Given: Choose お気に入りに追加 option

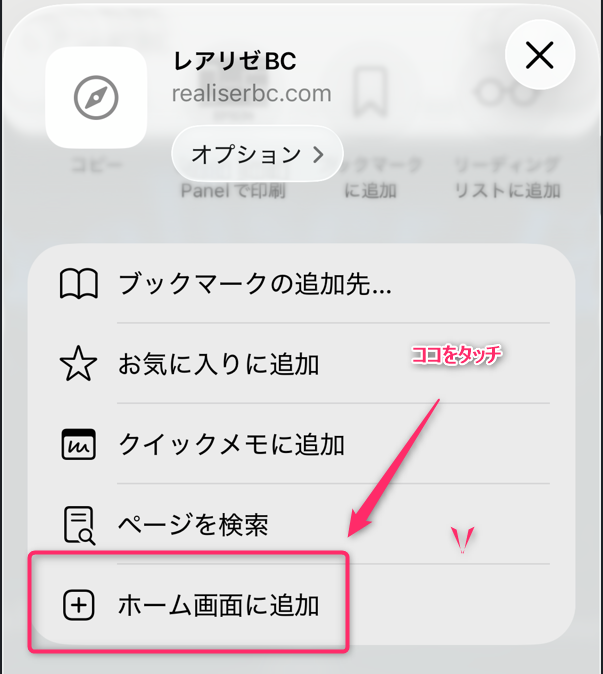Looking at the screenshot, I should point(218,365).
